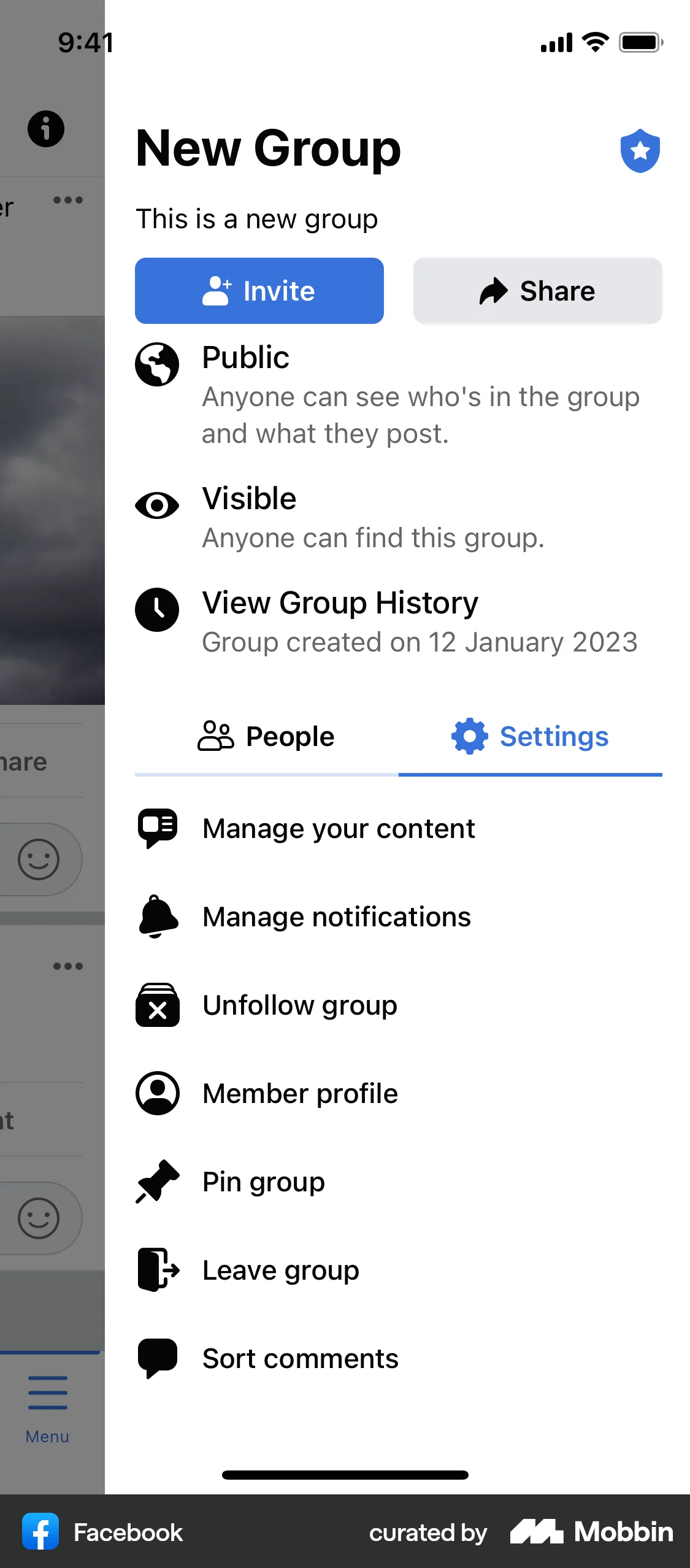This screenshot has width=690, height=1568.
Task: Click the Manage notifications bell icon
Action: point(157,917)
